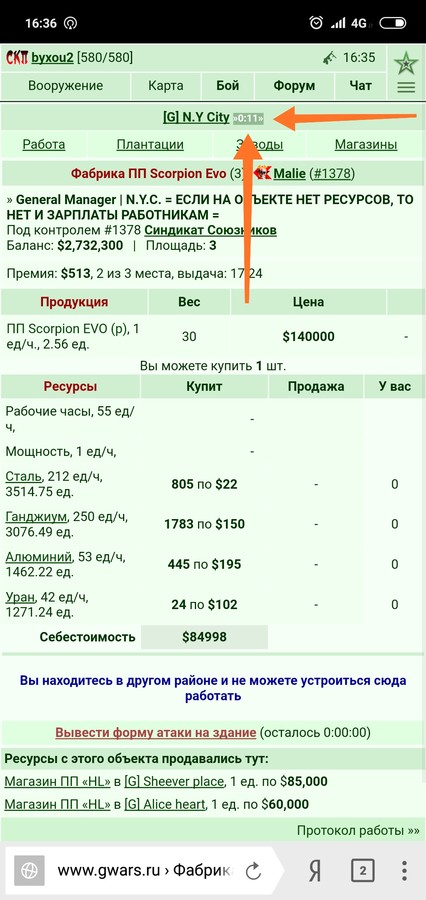Tap Вывести форму атаки на здание

[156, 732]
